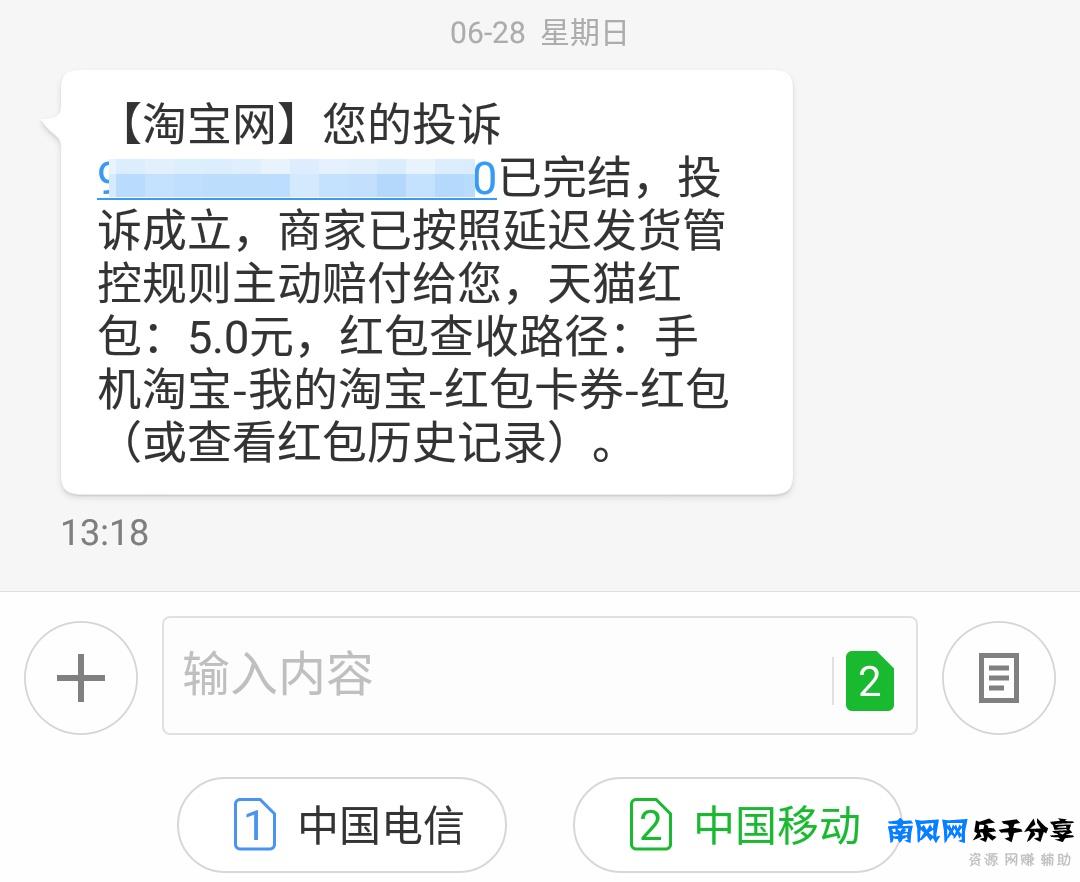Select SIM 2 中国移动
The height and width of the screenshot is (882, 1080).
coord(738,826)
